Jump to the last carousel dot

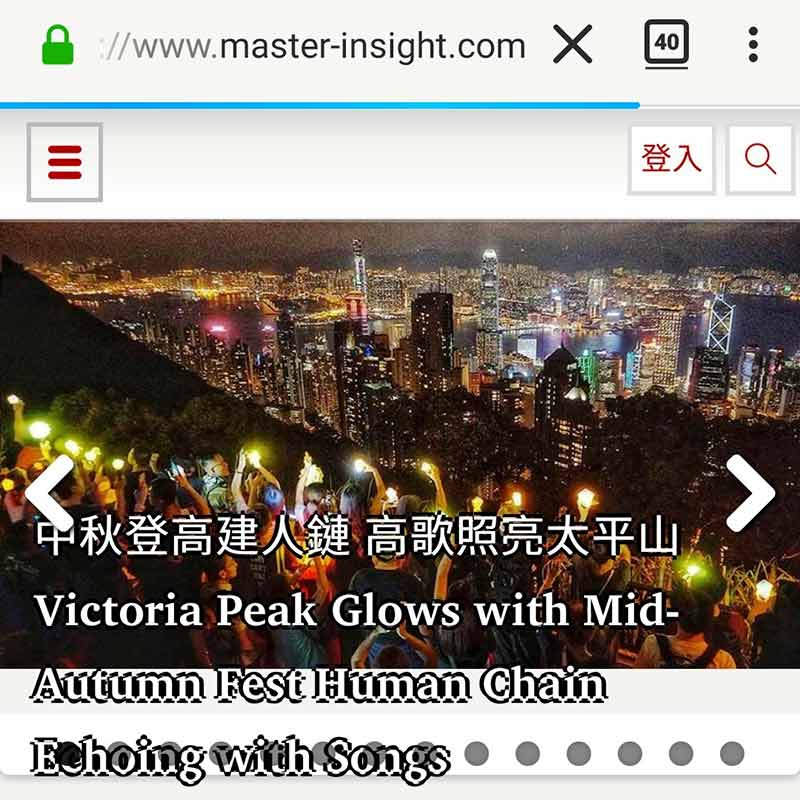pos(732,753)
